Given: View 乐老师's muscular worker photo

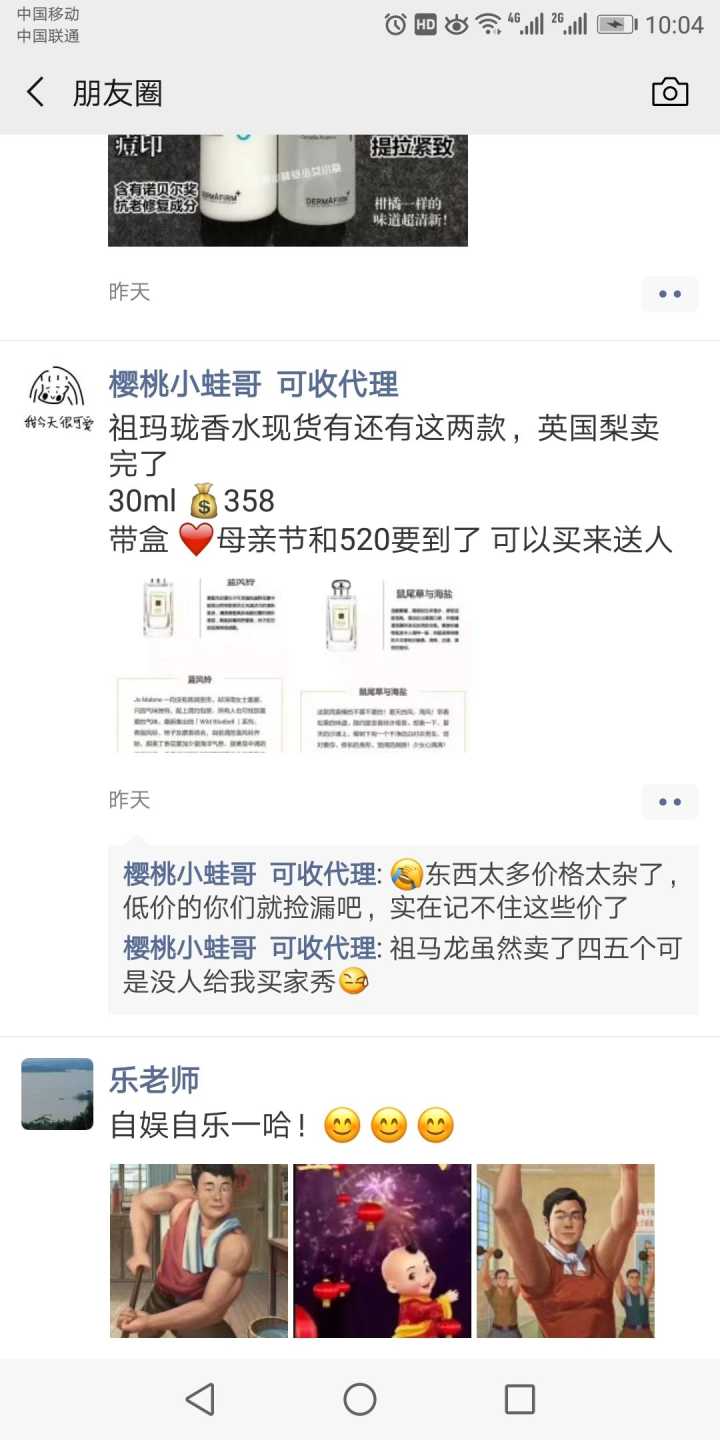Looking at the screenshot, I should [x=198, y=1250].
